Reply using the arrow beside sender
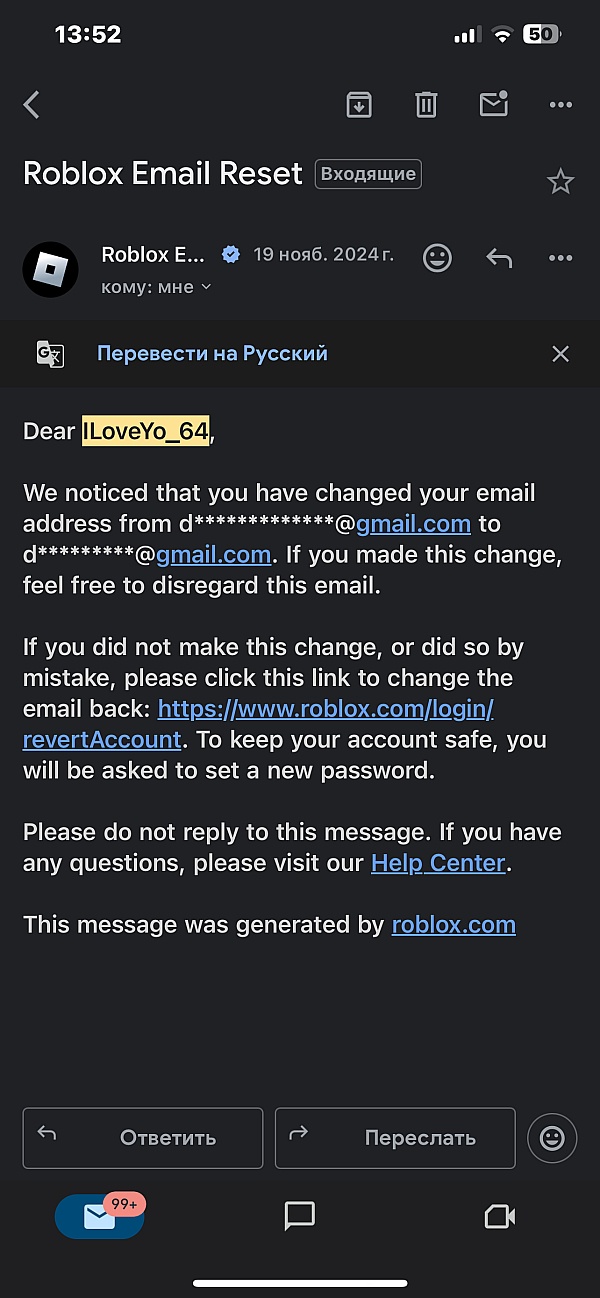This screenshot has width=600, height=1298. coord(499,258)
